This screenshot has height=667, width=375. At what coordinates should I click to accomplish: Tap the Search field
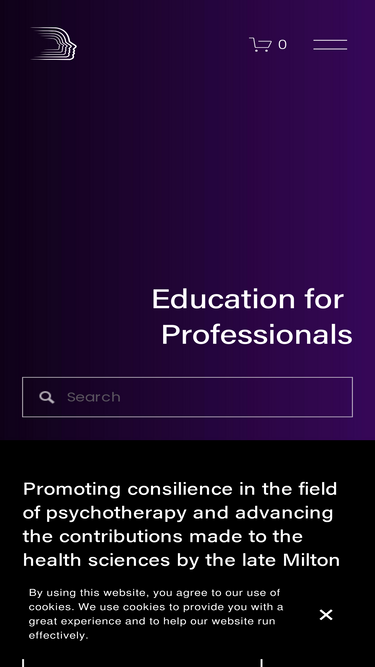[x=188, y=397]
